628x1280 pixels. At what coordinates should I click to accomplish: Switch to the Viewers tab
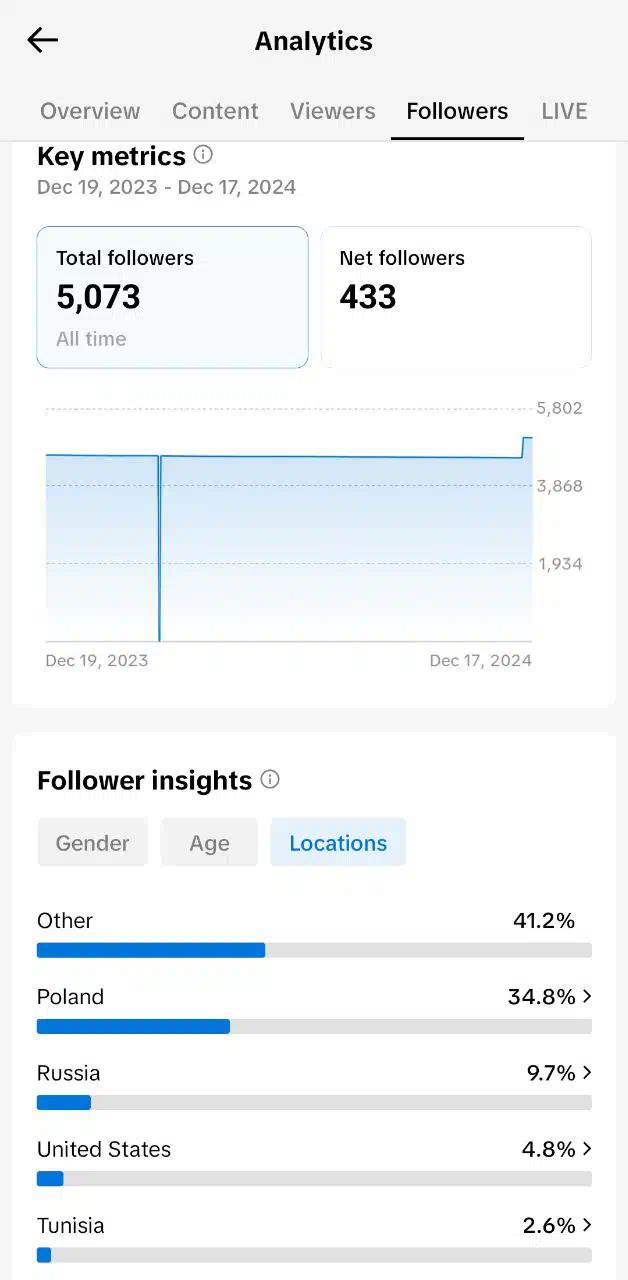[333, 111]
